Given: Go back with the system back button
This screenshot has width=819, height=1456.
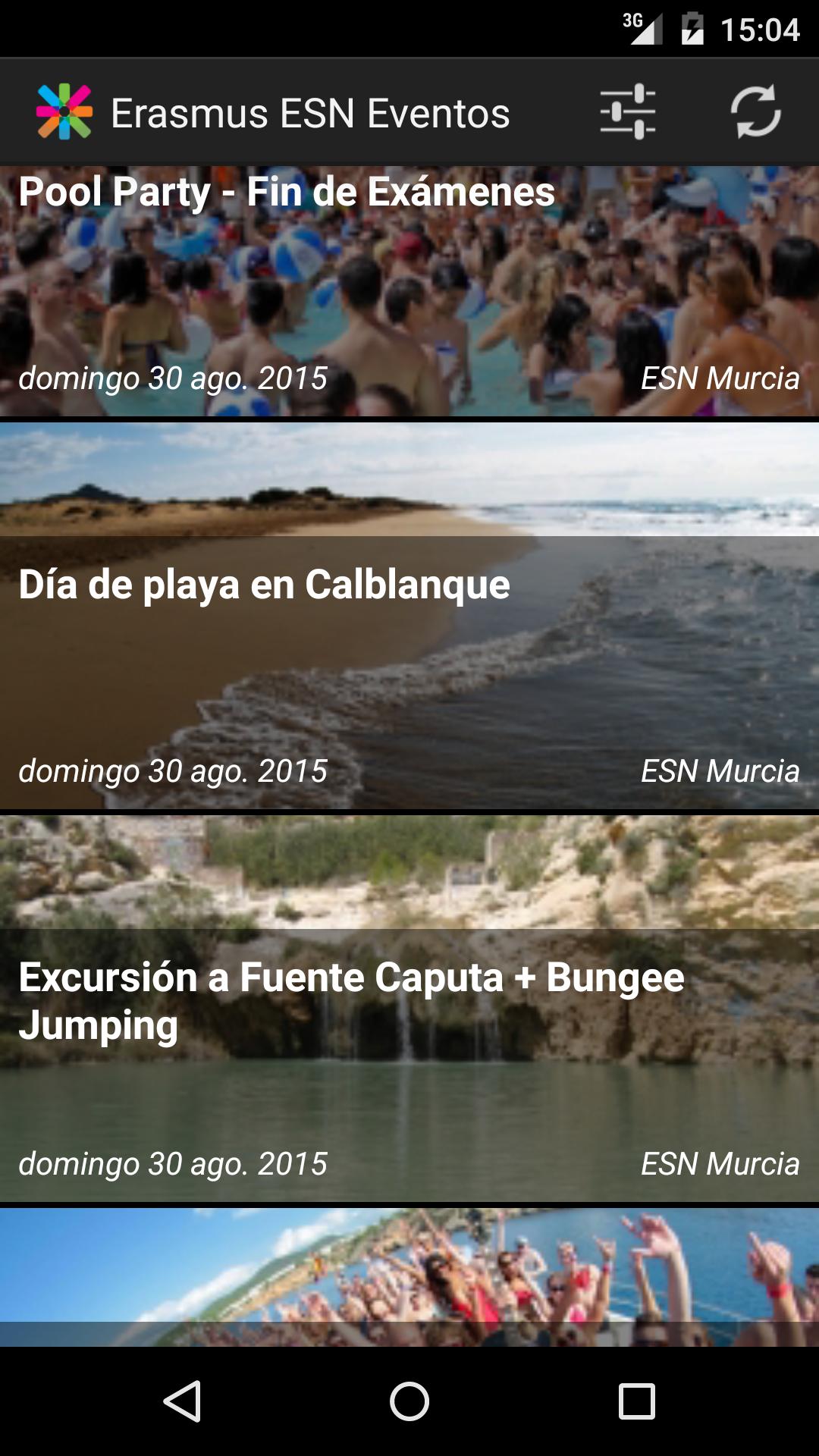Looking at the screenshot, I should 183,1401.
